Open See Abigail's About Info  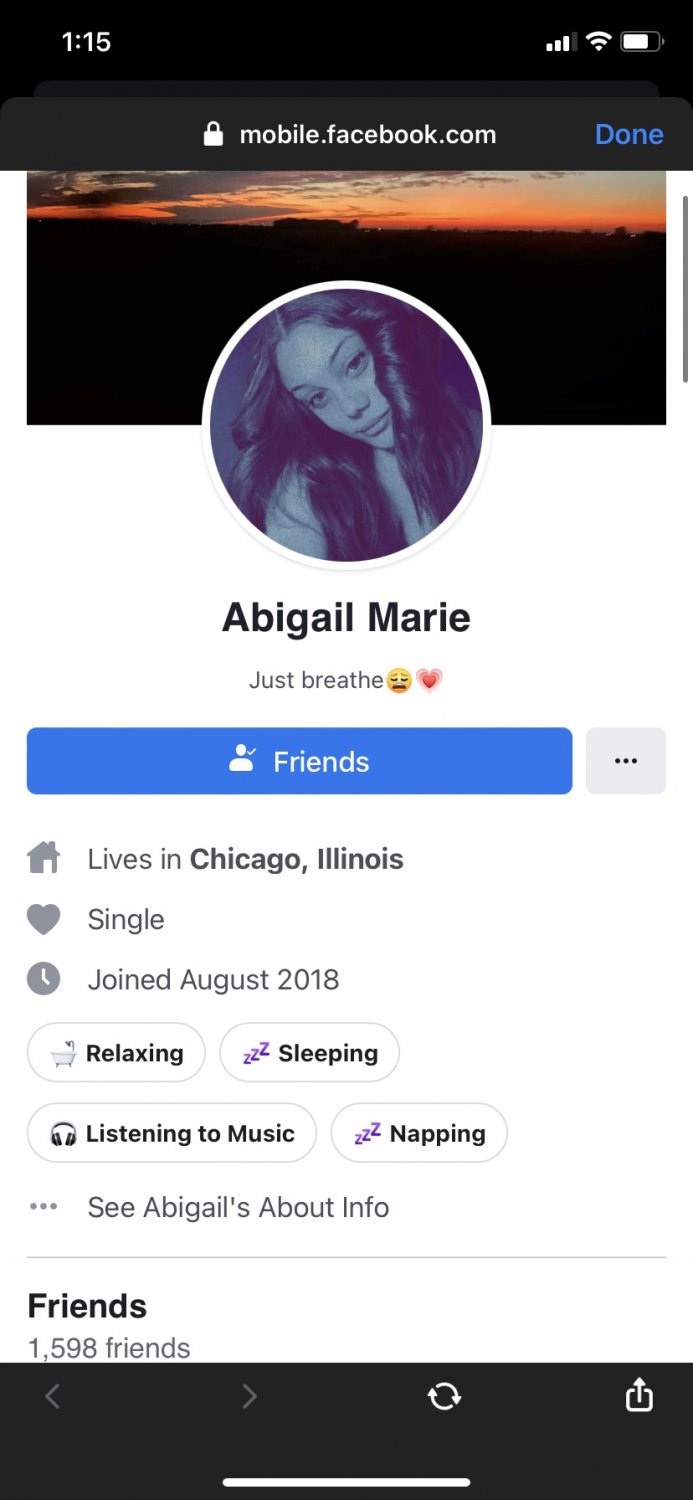click(238, 1207)
